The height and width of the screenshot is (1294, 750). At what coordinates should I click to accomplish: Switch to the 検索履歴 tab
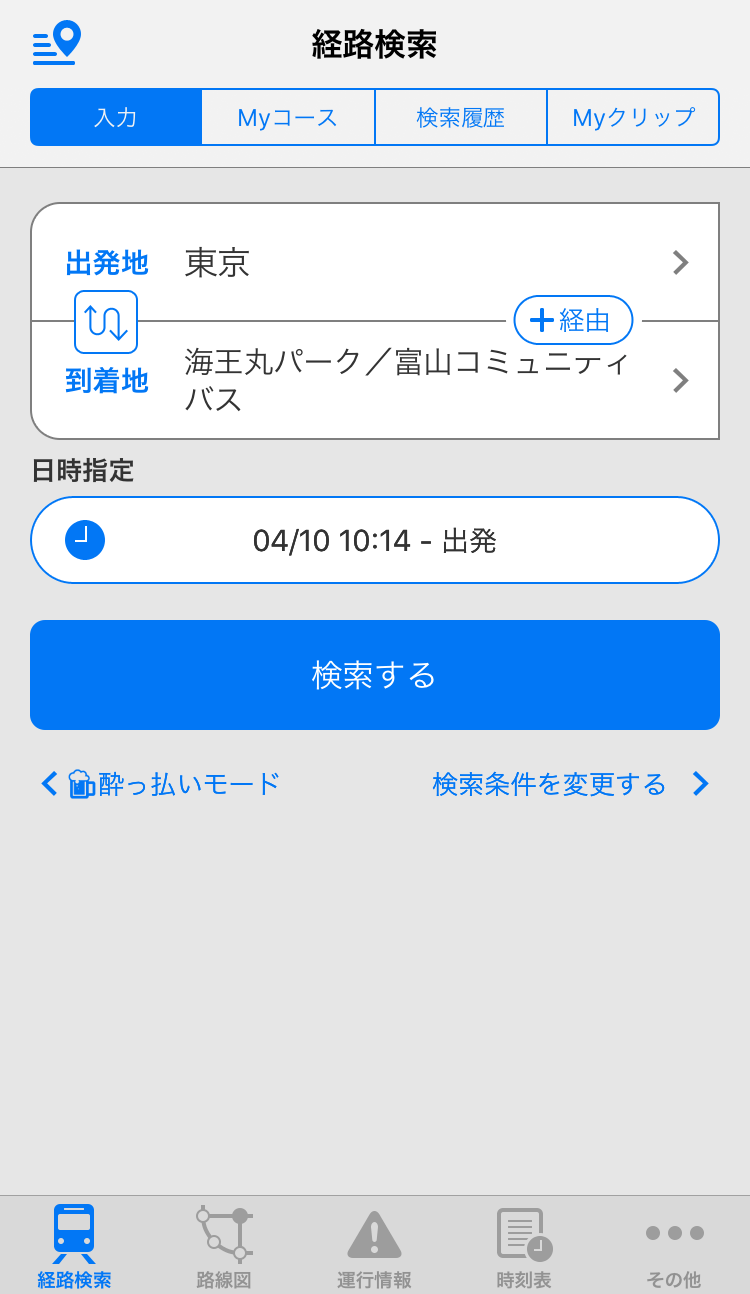click(461, 117)
